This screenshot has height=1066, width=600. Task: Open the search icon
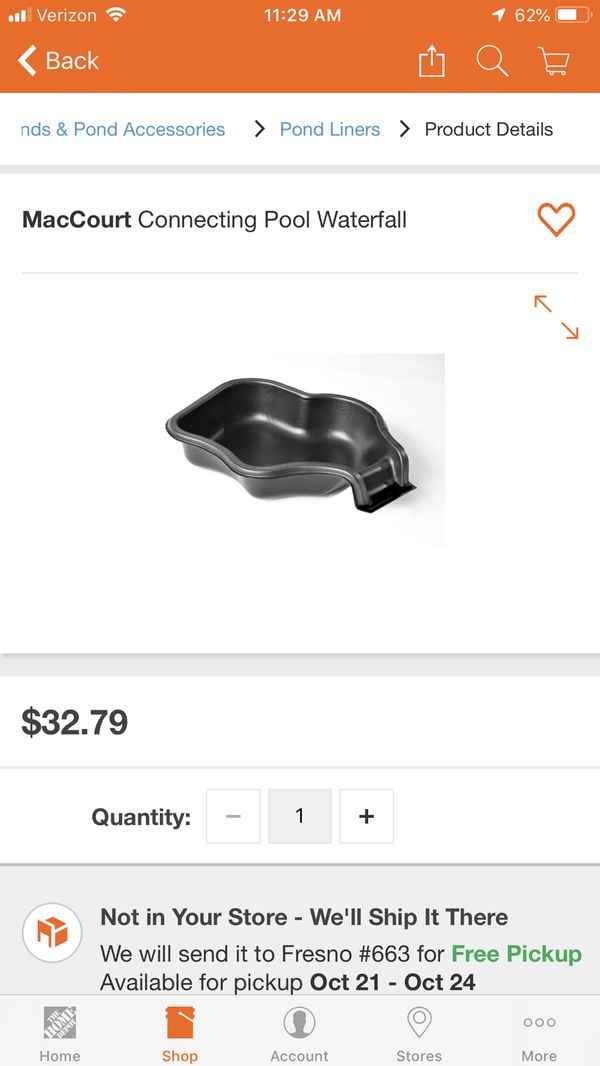point(492,61)
